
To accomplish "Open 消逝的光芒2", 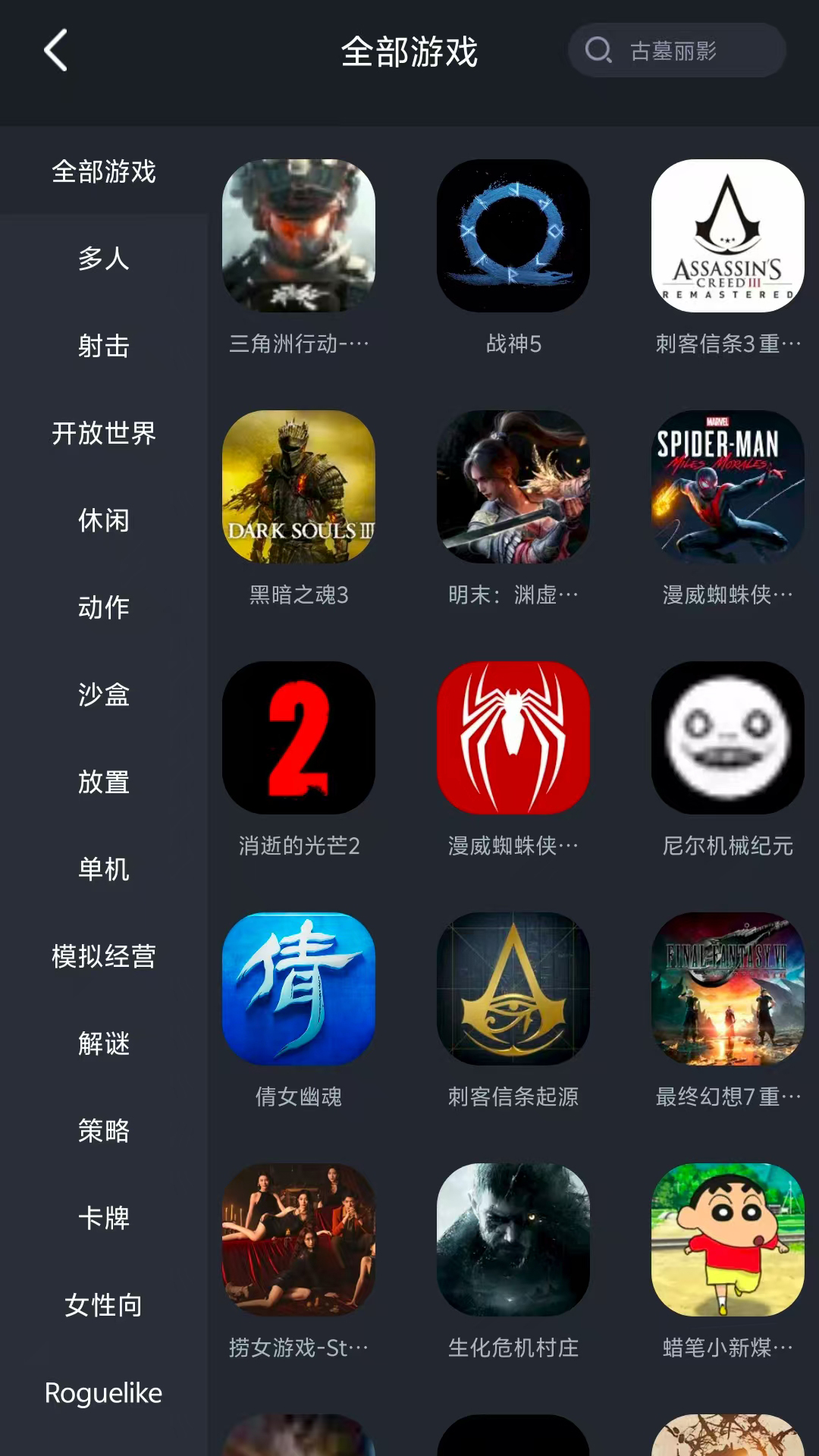I will pos(299,738).
